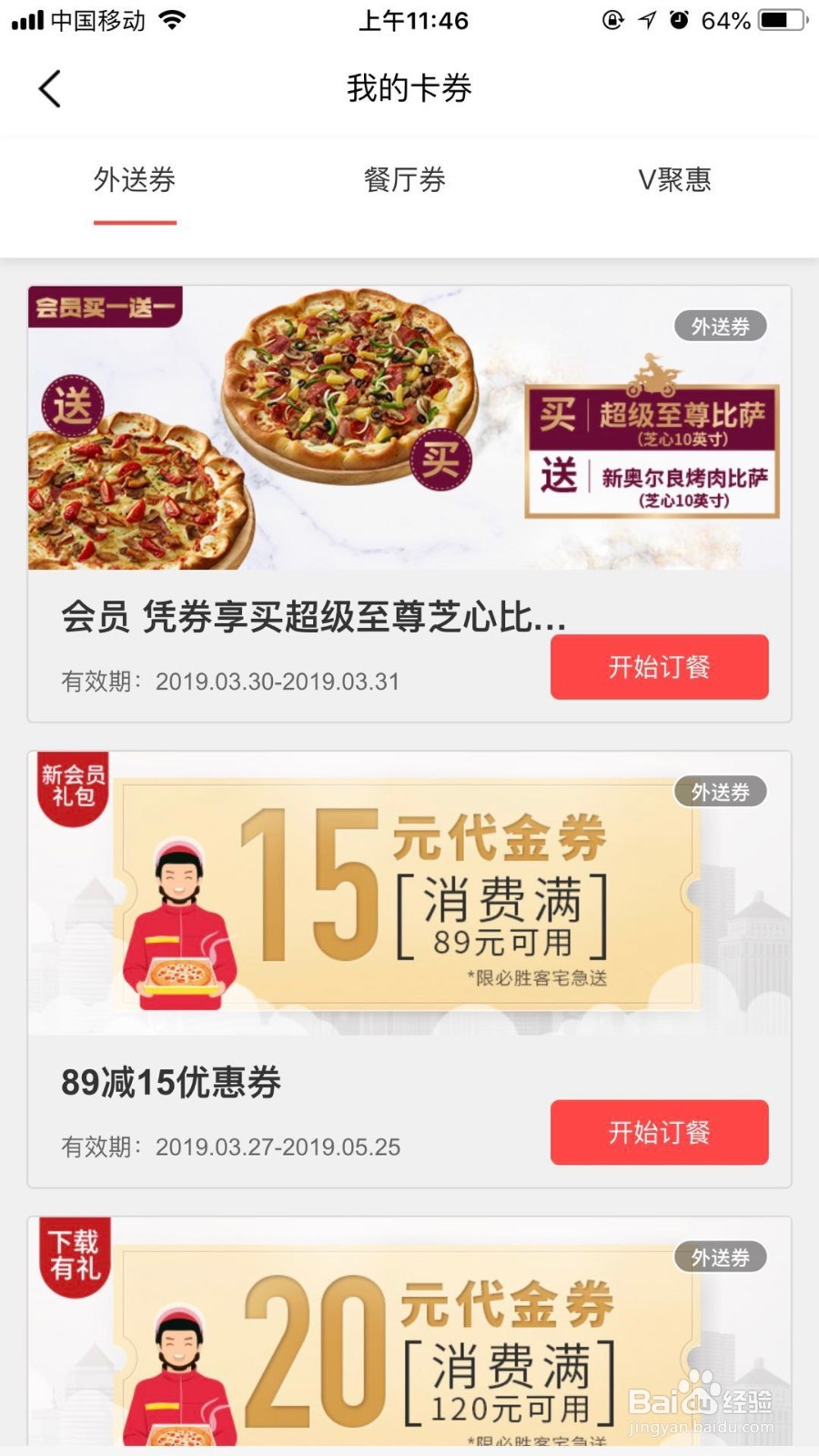This screenshot has width=819, height=1456.
Task: Select the 外送券 tab
Action: 135,180
